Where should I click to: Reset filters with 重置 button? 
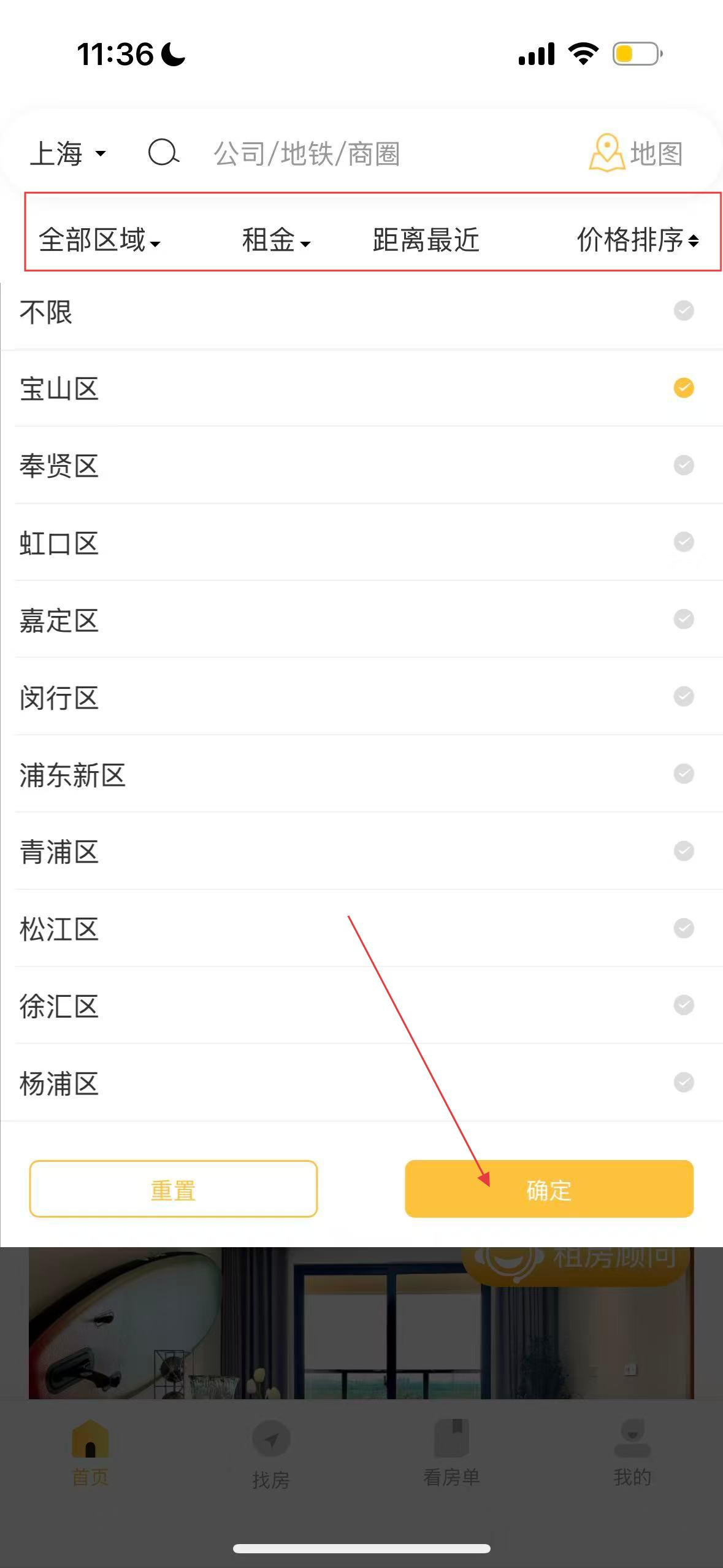tap(174, 1189)
